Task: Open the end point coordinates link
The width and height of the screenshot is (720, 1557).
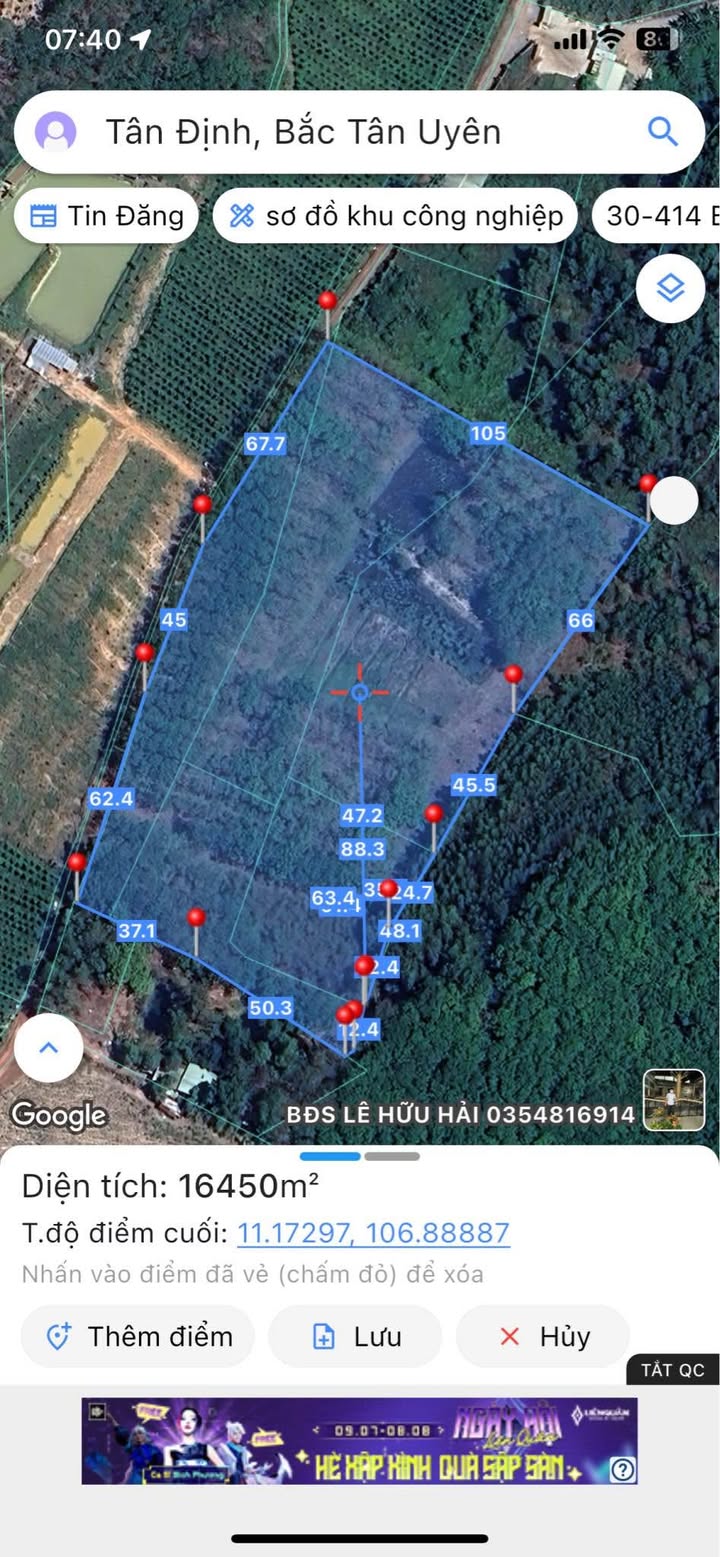Action: pyautogui.click(x=373, y=1233)
